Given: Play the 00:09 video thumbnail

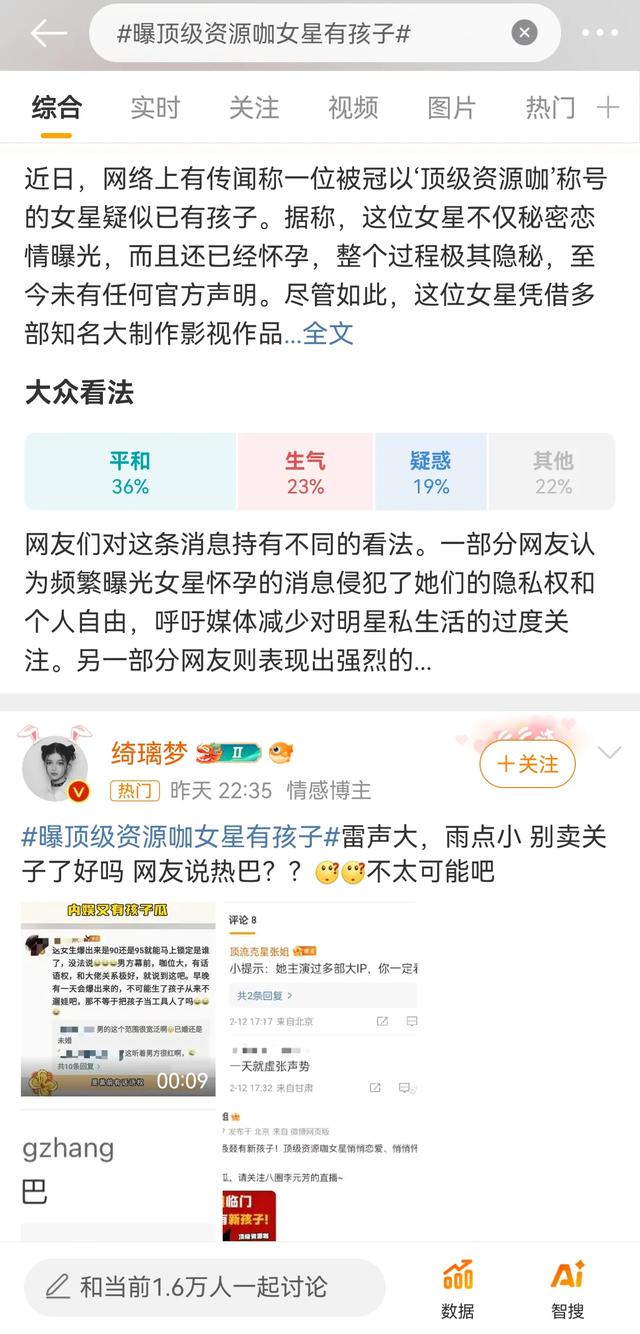Looking at the screenshot, I should tap(118, 997).
